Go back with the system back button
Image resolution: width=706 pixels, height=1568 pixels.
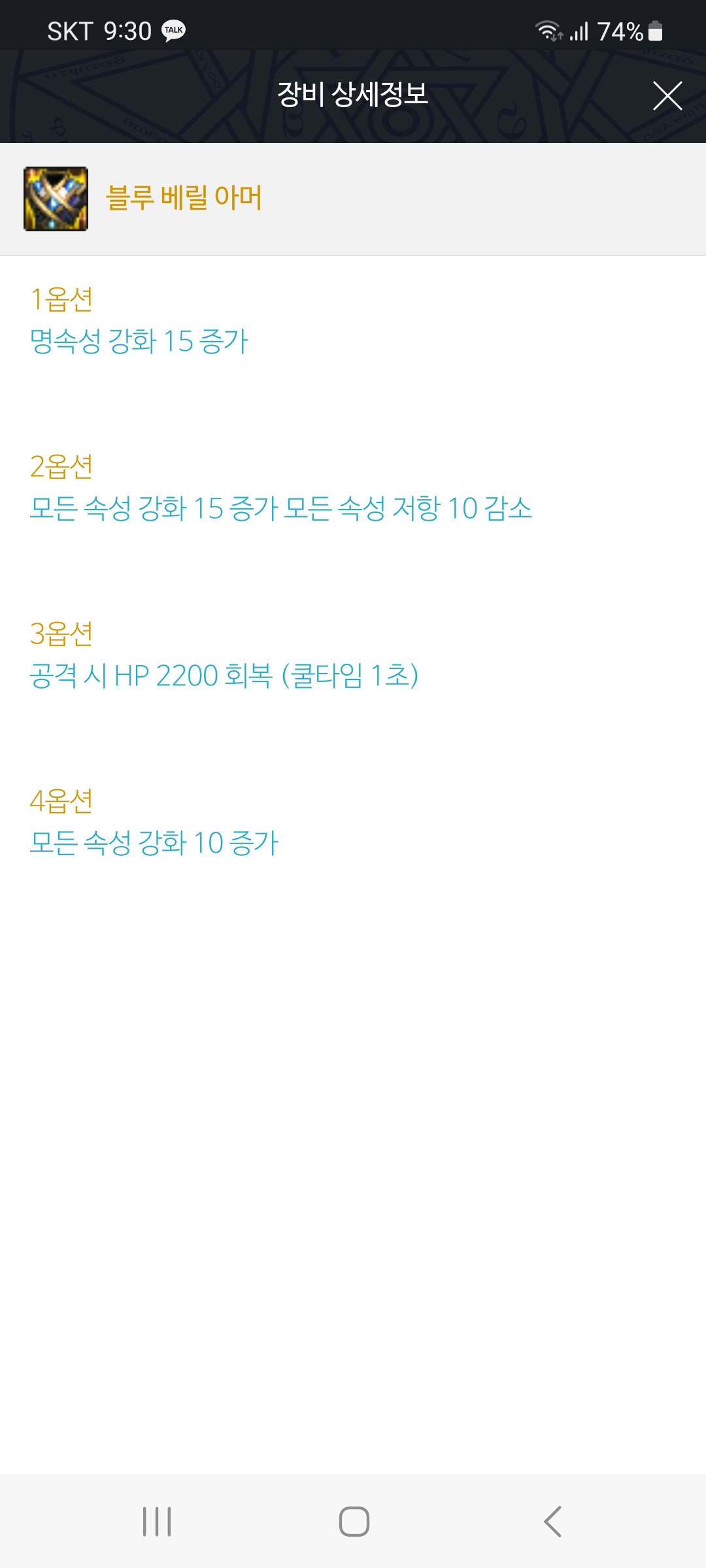(x=552, y=1522)
